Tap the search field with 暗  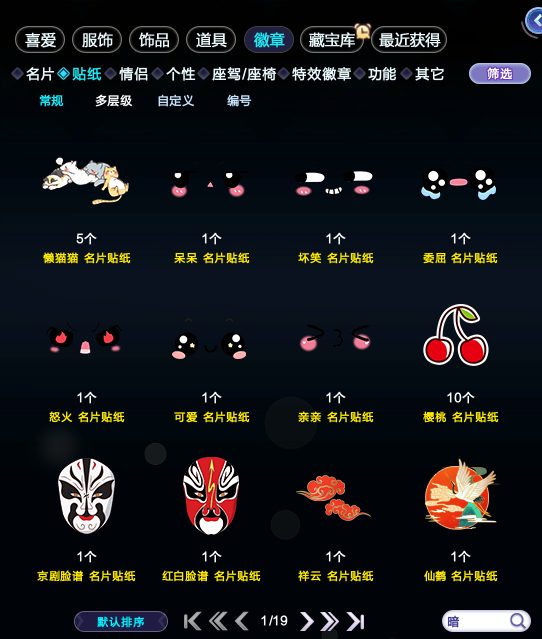pyautogui.click(x=476, y=621)
